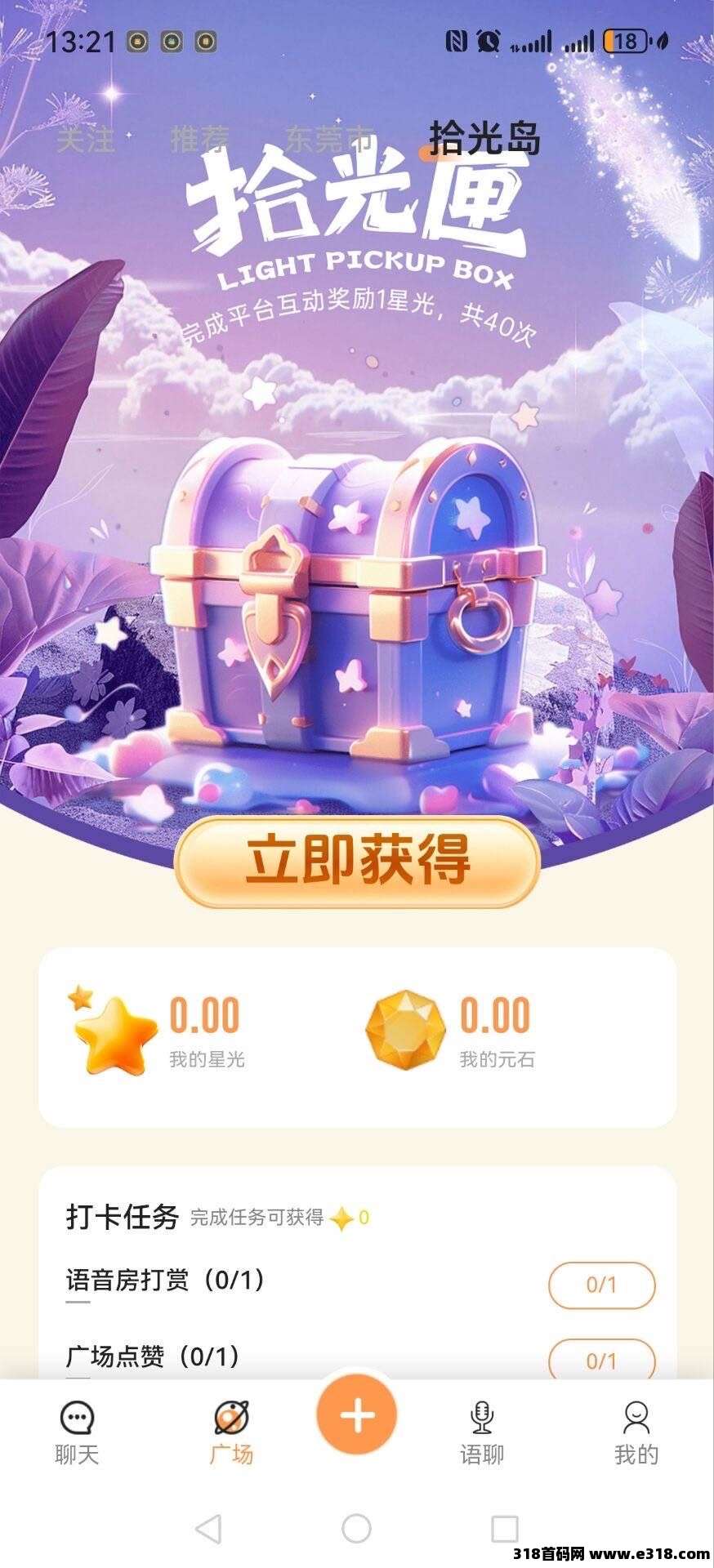Tap the system home button
The height and width of the screenshot is (1568, 714).
click(356, 1528)
